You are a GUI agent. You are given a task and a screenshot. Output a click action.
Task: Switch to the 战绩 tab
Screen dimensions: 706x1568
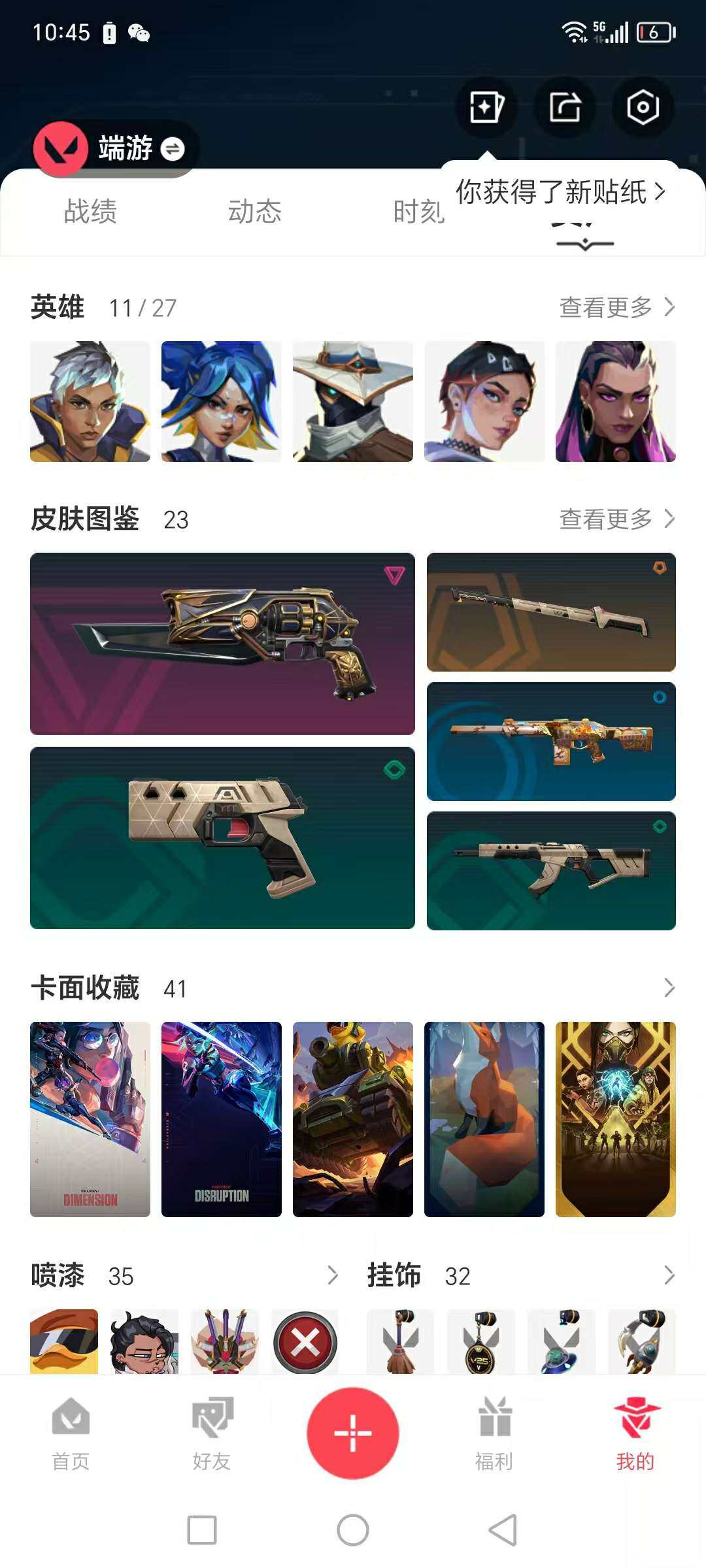coord(90,212)
